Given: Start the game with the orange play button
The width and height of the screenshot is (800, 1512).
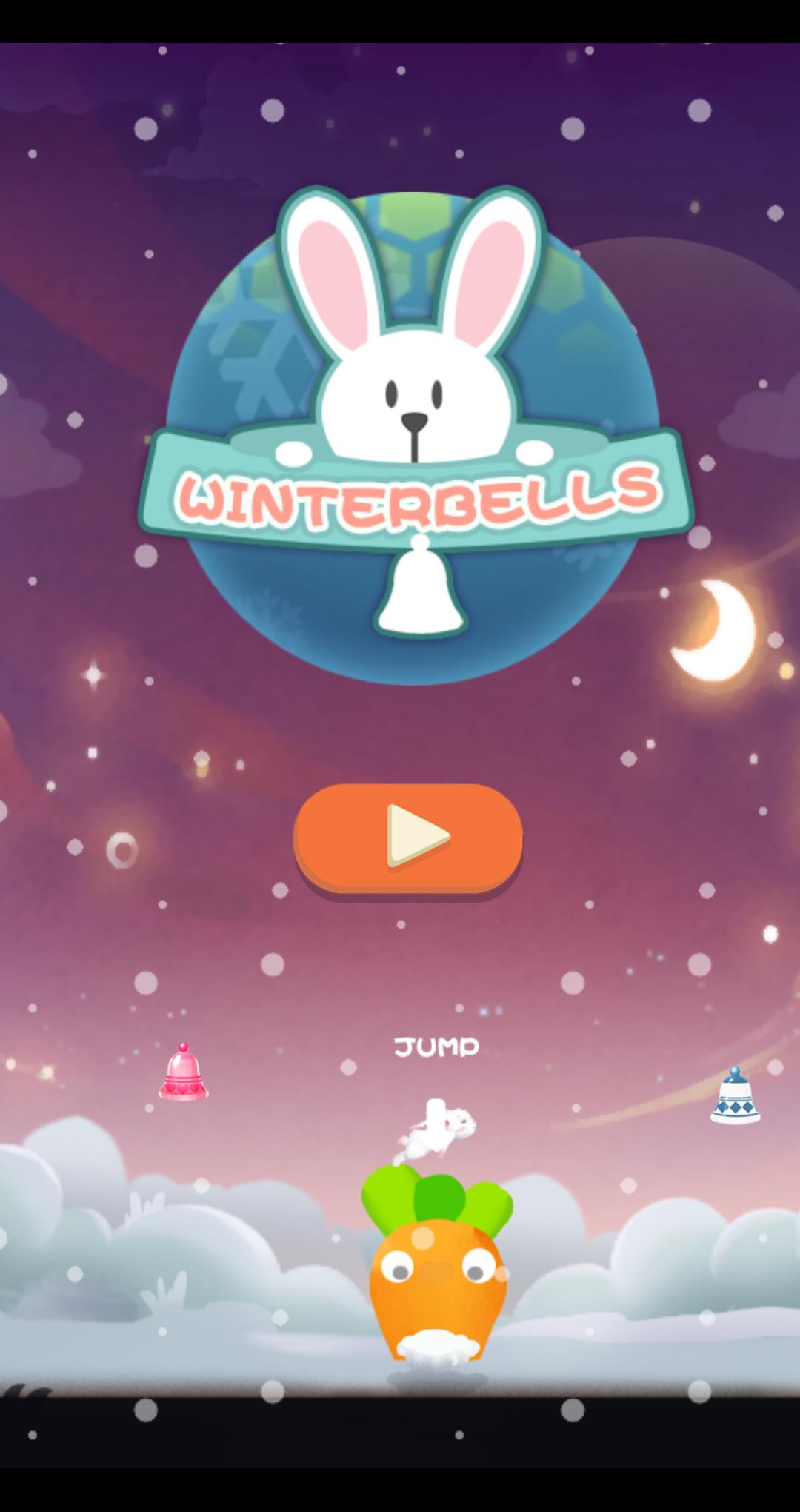Looking at the screenshot, I should pos(408,838).
